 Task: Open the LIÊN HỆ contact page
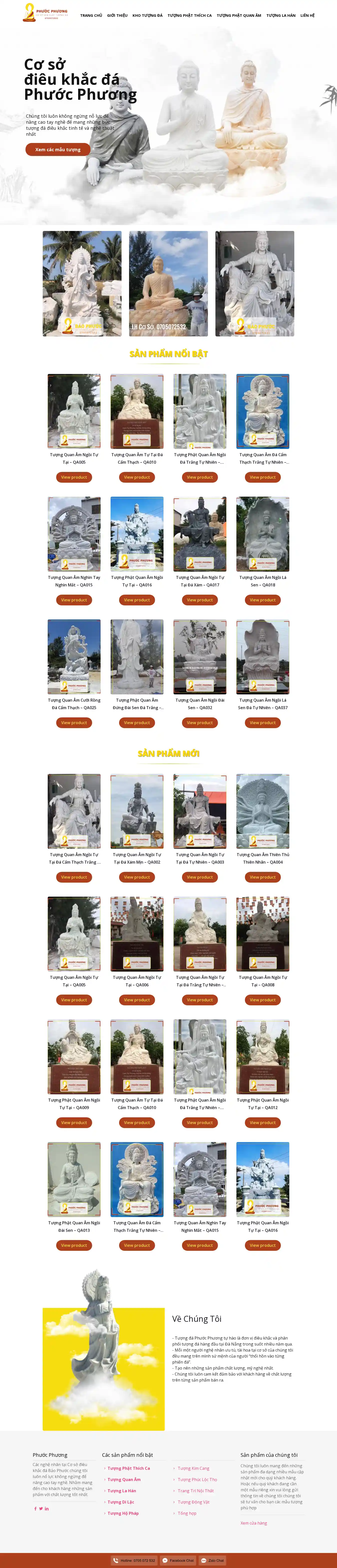click(x=307, y=15)
